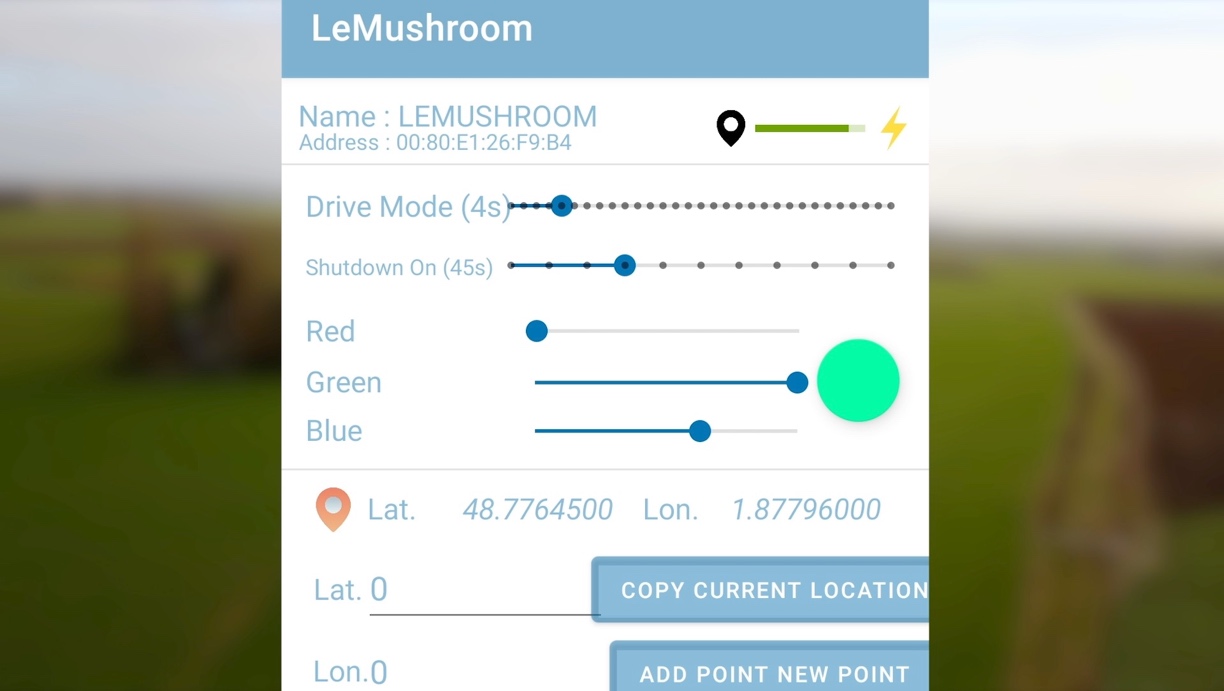The width and height of the screenshot is (1224, 691).
Task: Set the Red color slider
Action: pyautogui.click(x=666, y=331)
